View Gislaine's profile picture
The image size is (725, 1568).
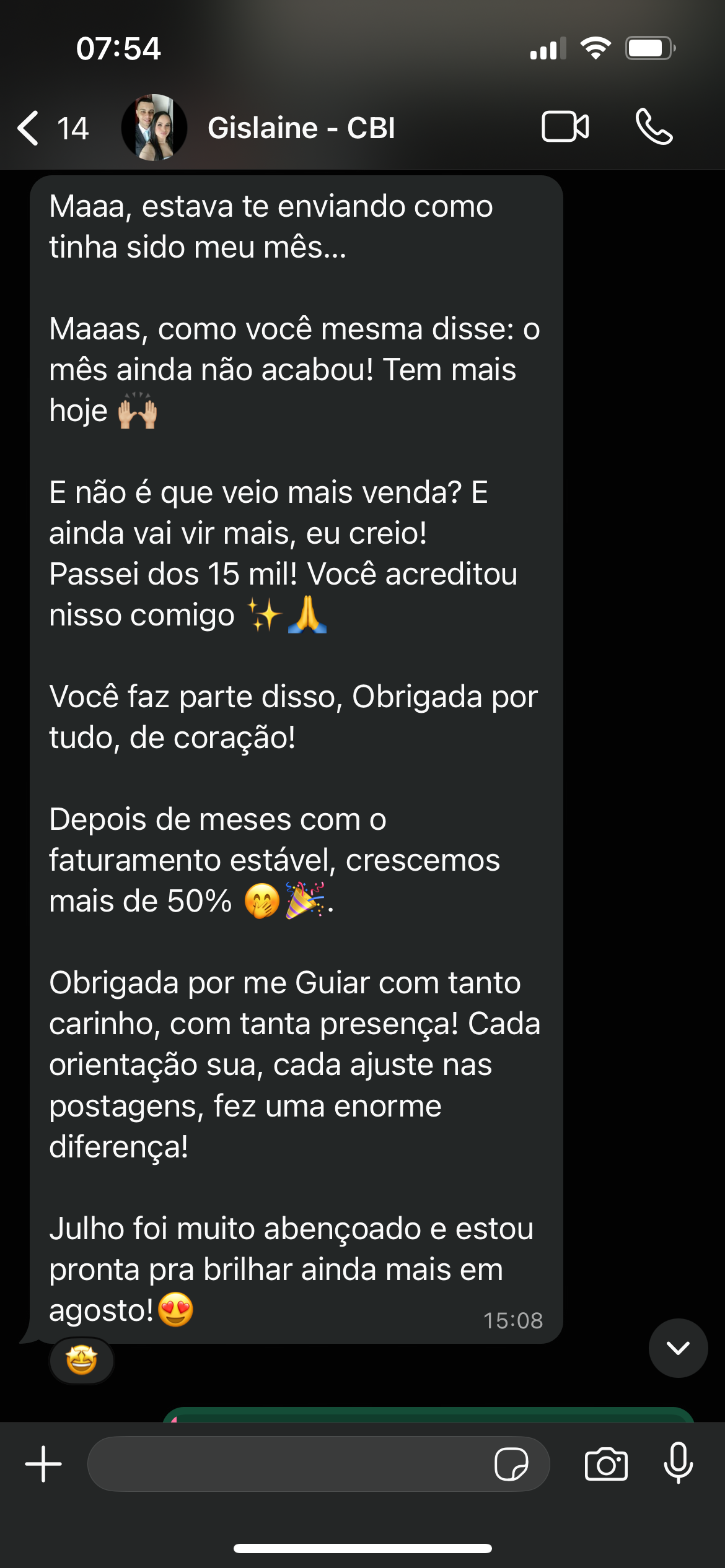(154, 128)
